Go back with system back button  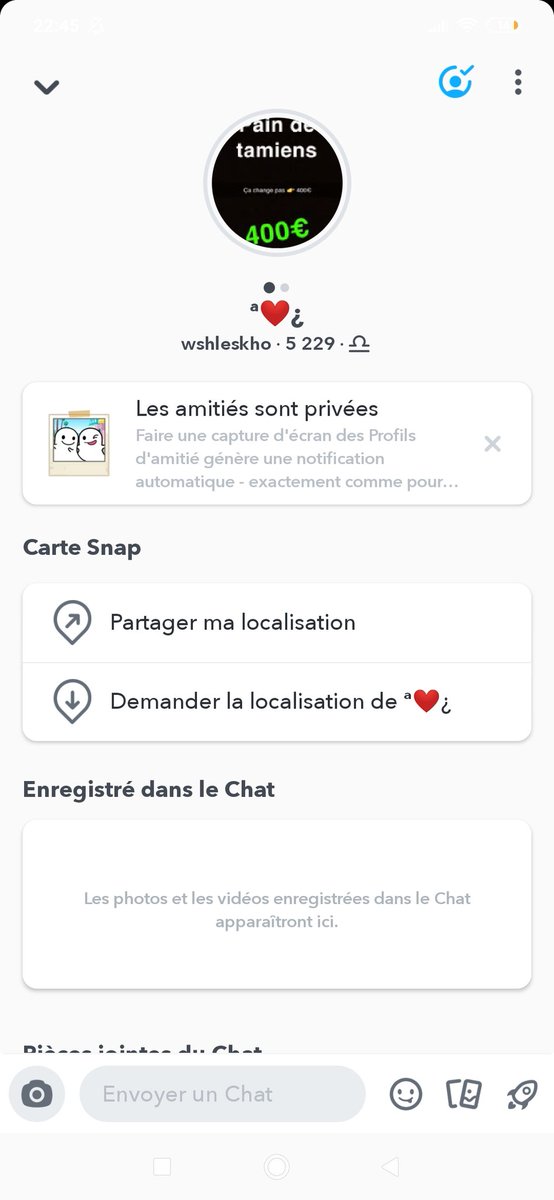(x=390, y=1166)
